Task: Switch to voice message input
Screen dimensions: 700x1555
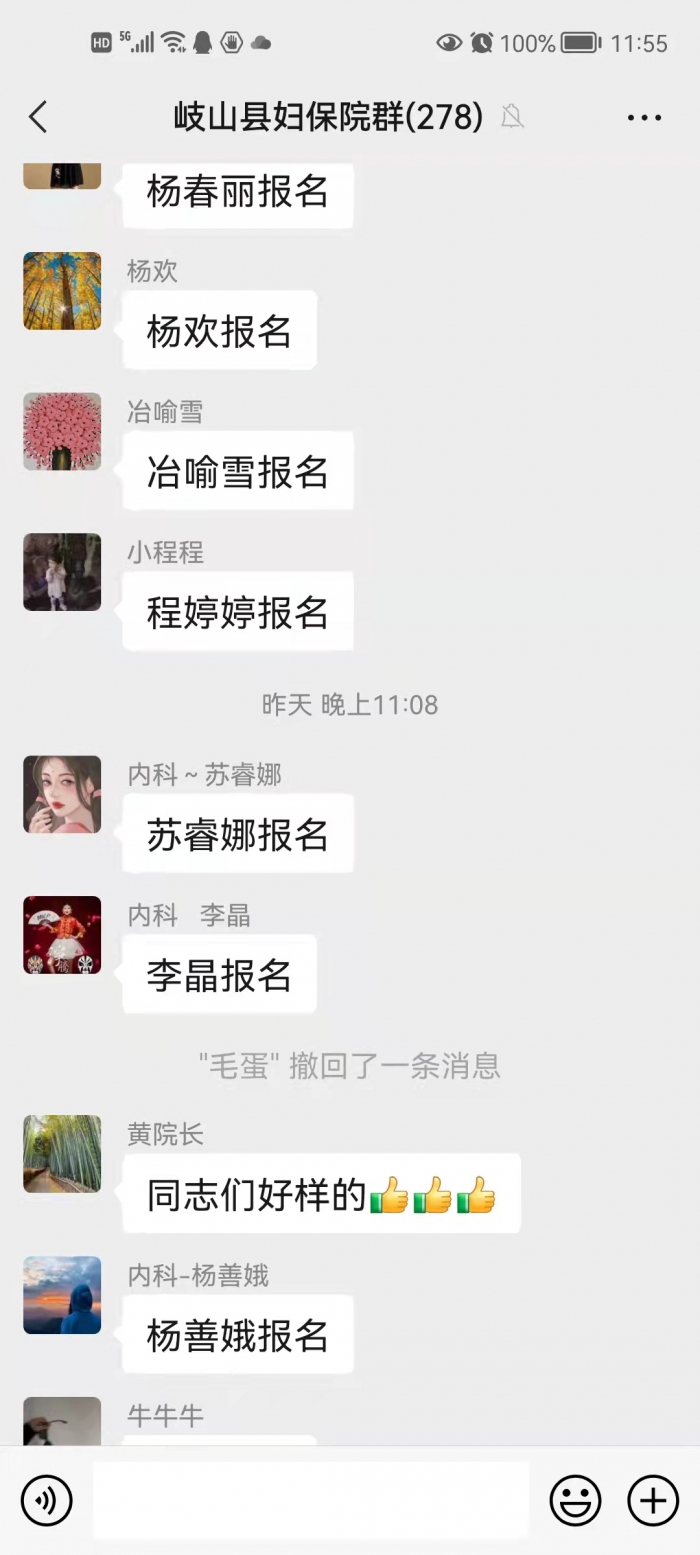Action: (x=47, y=1500)
